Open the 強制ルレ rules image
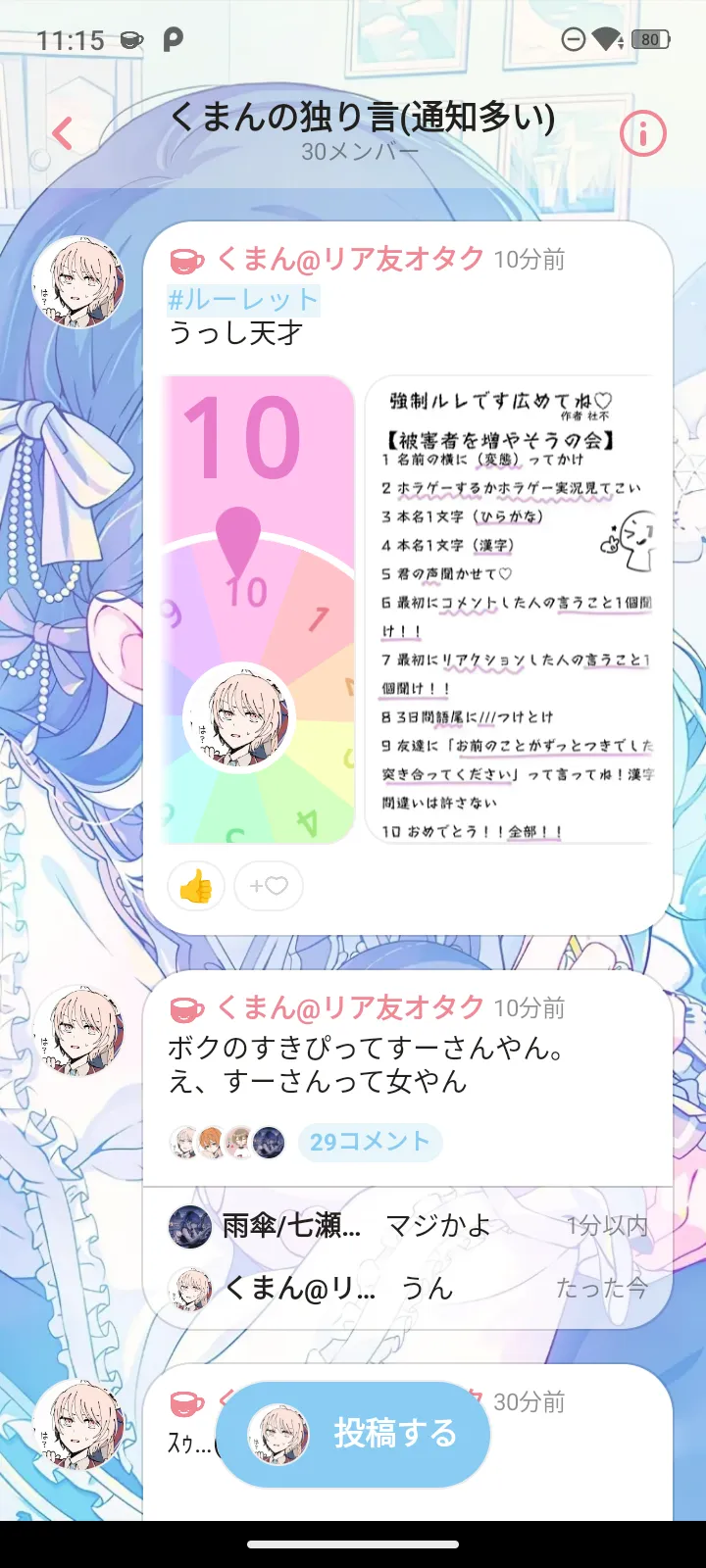Screen dimensions: 706x1568 (x=510, y=610)
